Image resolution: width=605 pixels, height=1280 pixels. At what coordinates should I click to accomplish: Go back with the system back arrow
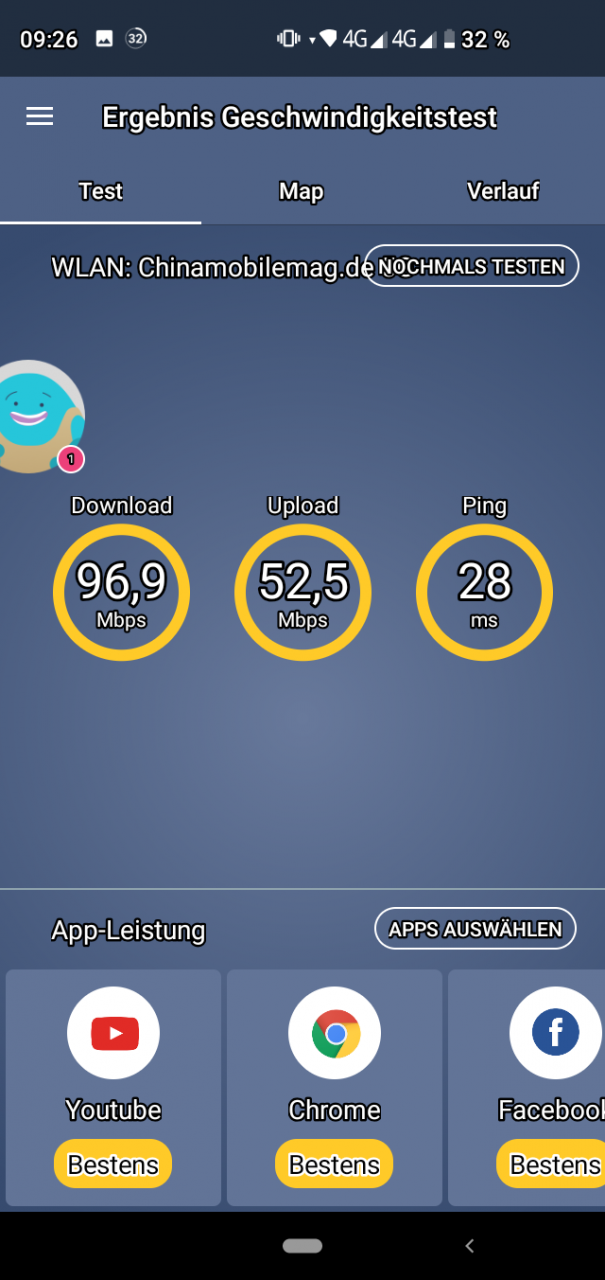(x=469, y=1246)
